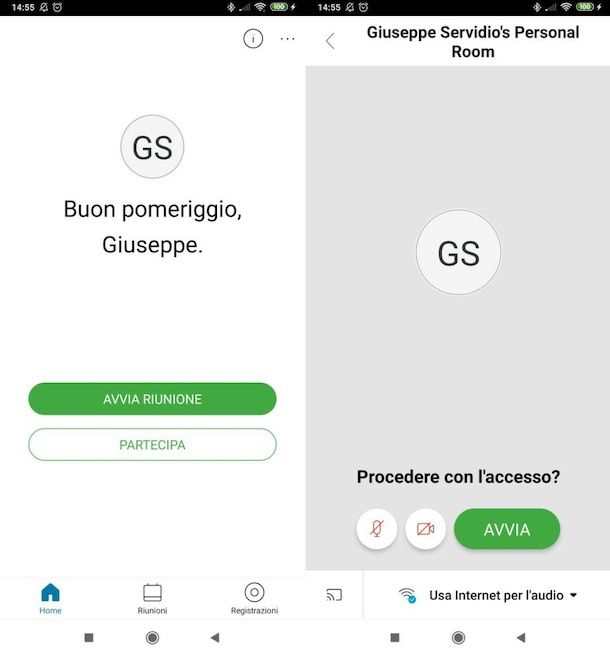Tap the green AVVIA button
Screen dimensions: 610x657
coord(507,529)
